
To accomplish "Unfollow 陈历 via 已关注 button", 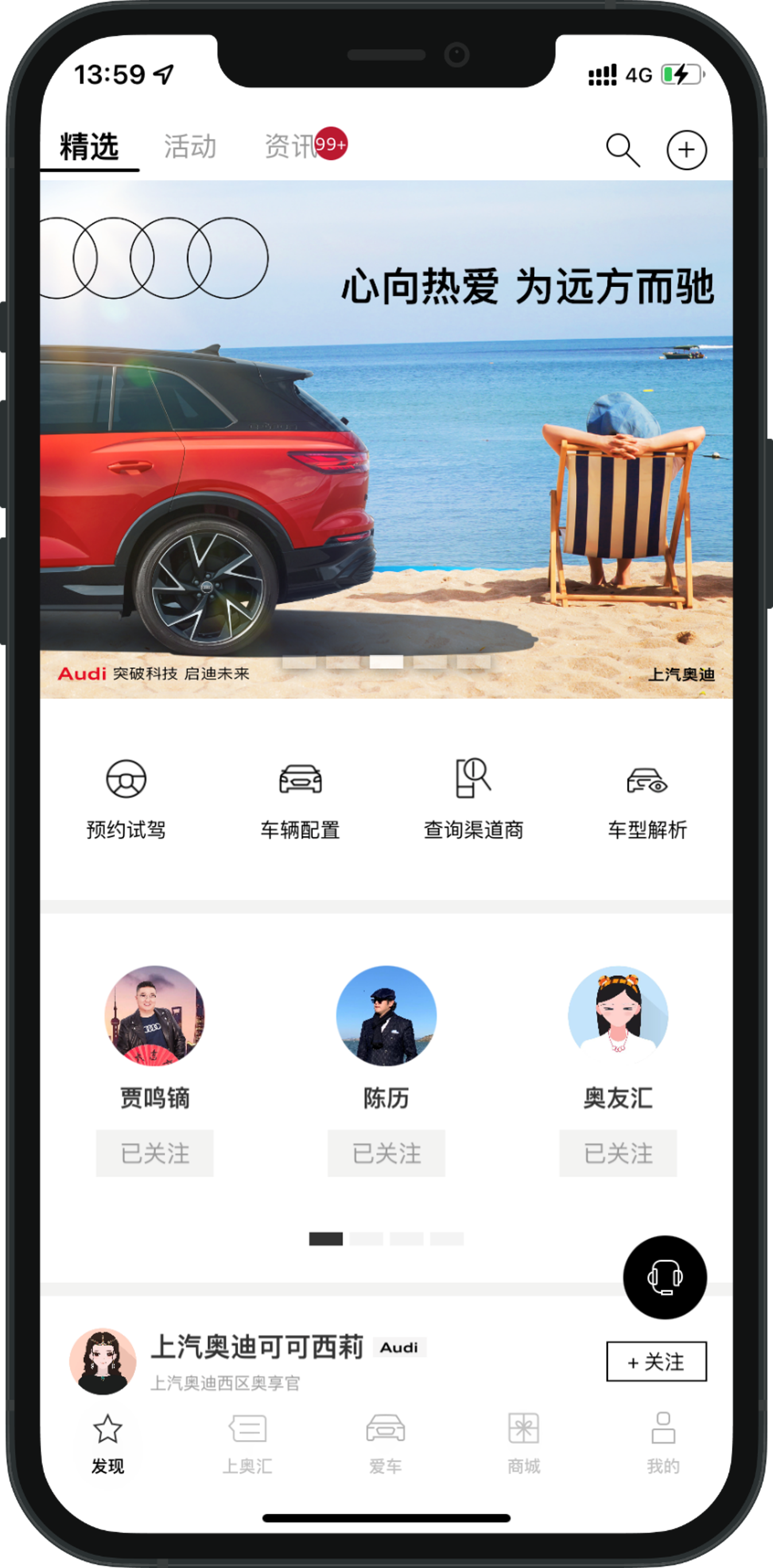I will click(386, 1153).
